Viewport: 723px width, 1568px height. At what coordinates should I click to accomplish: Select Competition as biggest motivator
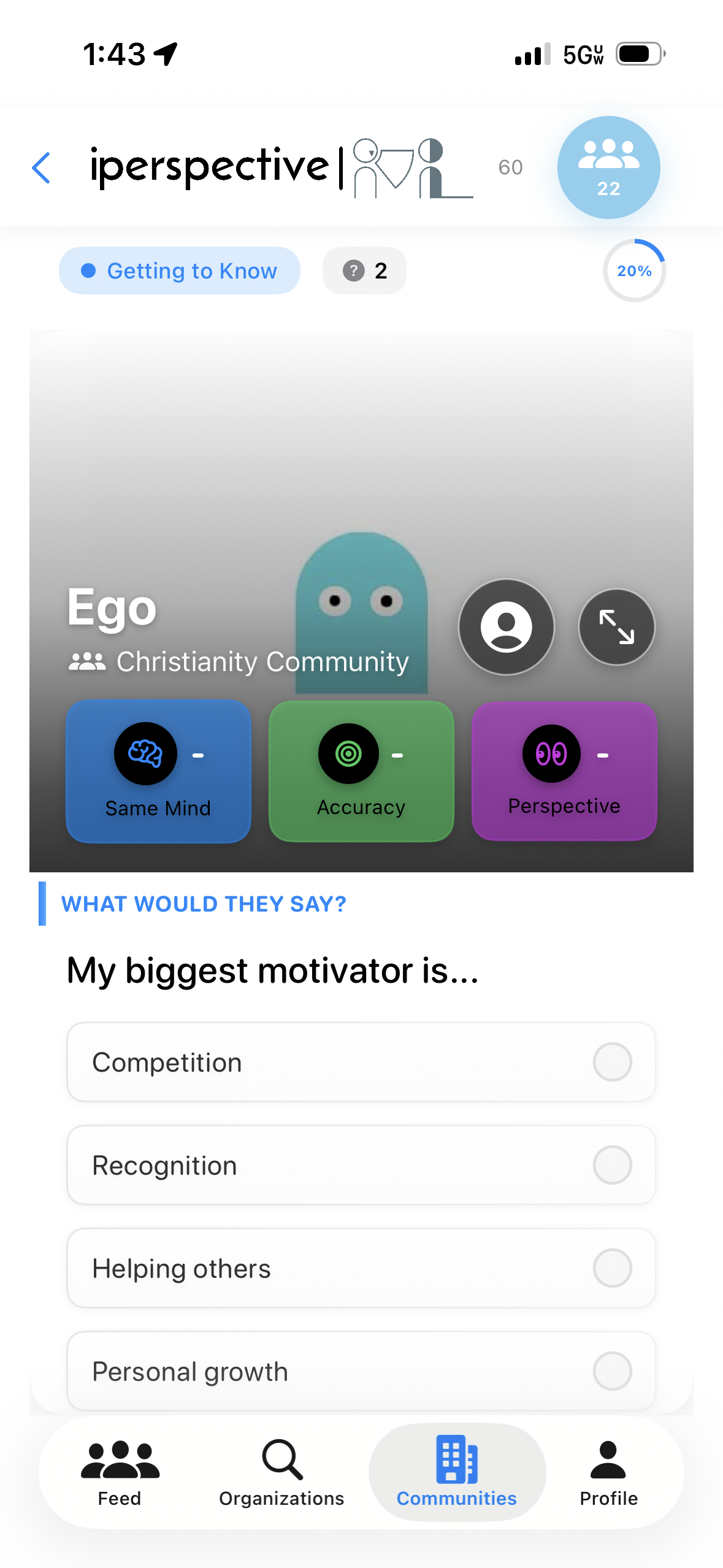pos(362,1062)
